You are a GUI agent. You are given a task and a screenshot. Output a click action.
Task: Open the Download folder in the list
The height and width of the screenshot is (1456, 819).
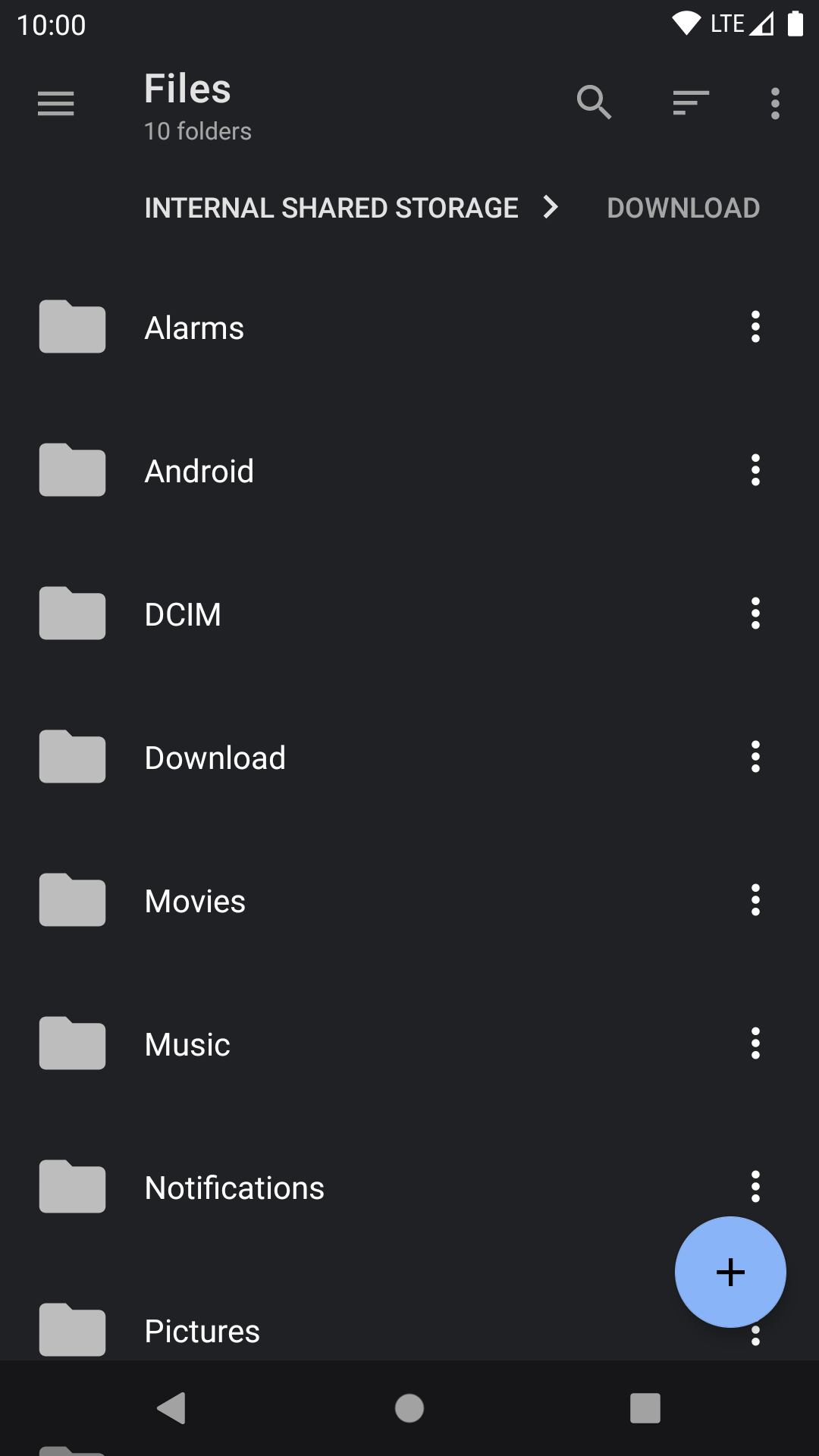(215, 758)
